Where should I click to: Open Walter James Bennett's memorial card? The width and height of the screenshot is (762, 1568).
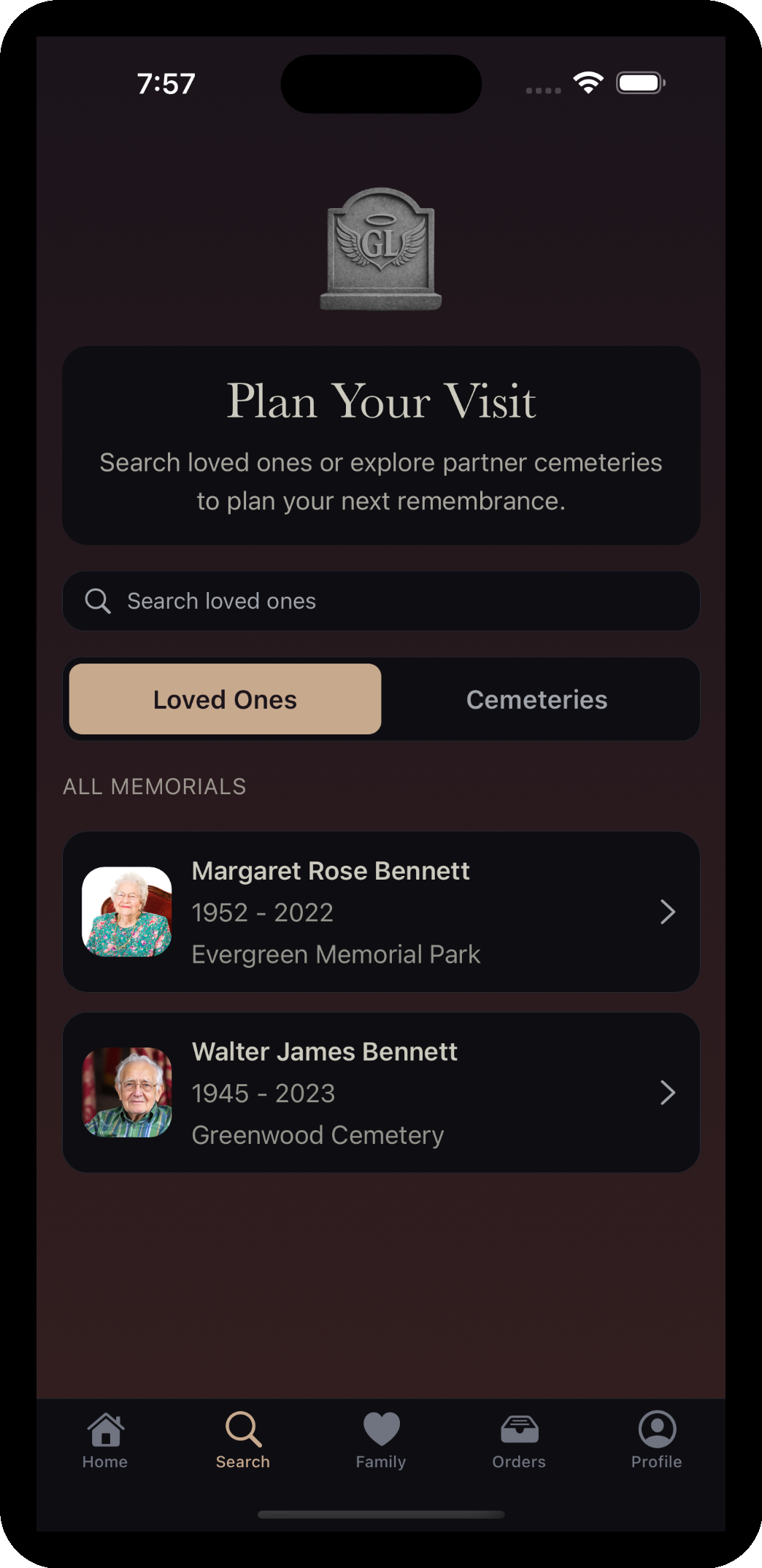pyautogui.click(x=380, y=1093)
